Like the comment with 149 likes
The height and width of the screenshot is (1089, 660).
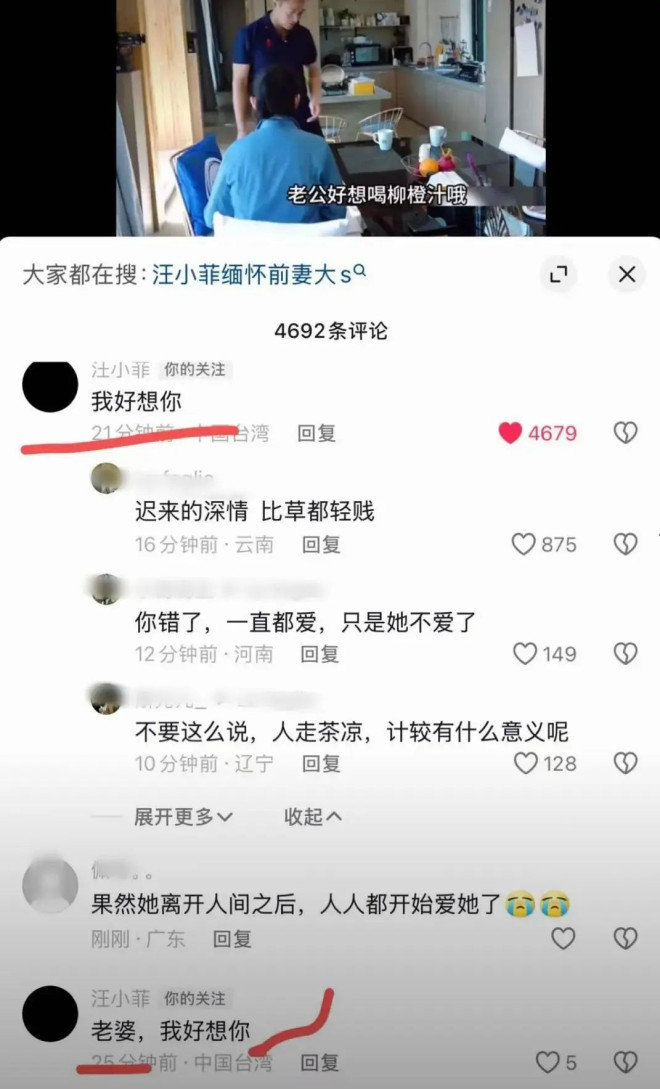click(524, 654)
